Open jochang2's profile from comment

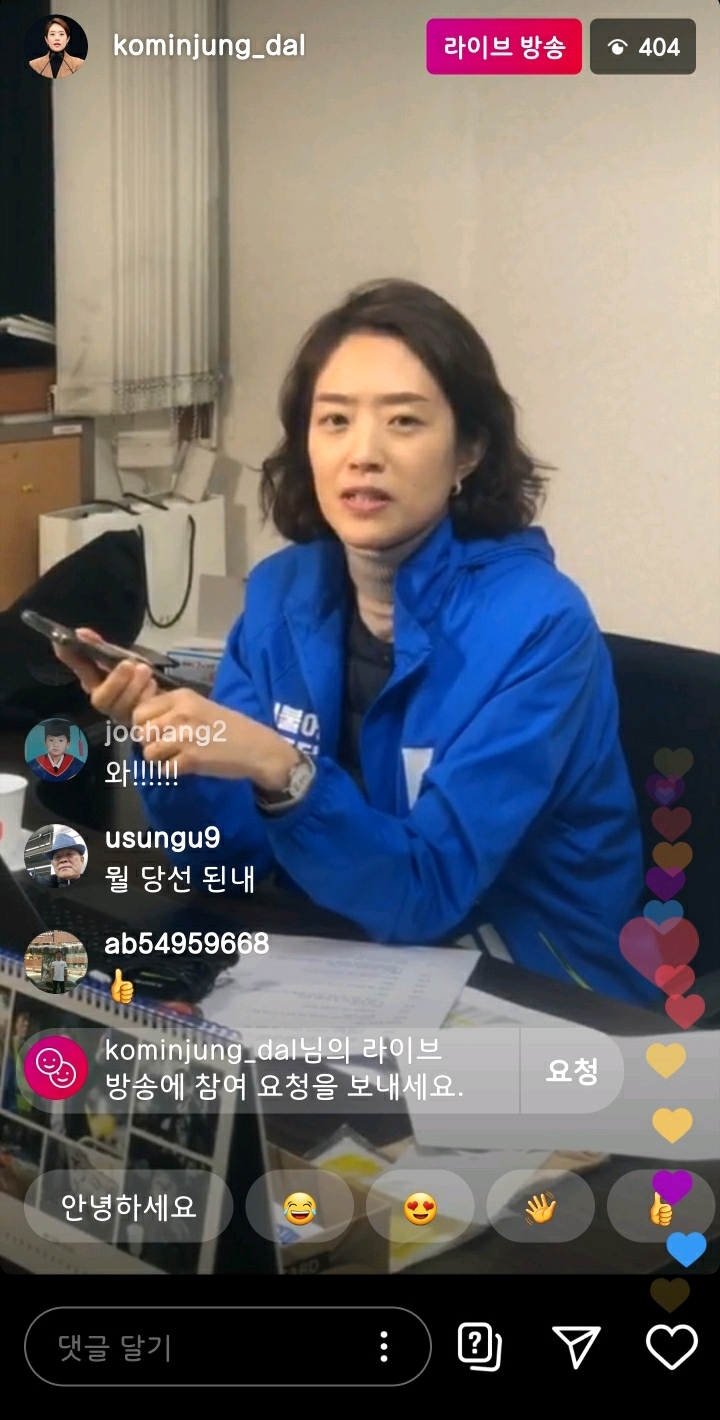point(56,750)
